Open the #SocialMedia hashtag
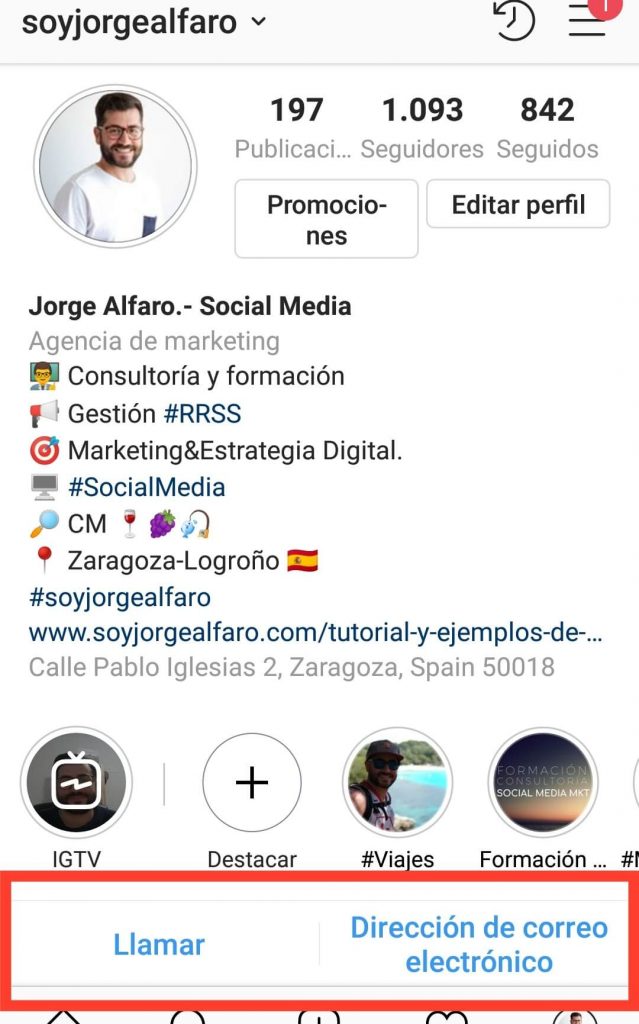639x1024 pixels. (147, 487)
